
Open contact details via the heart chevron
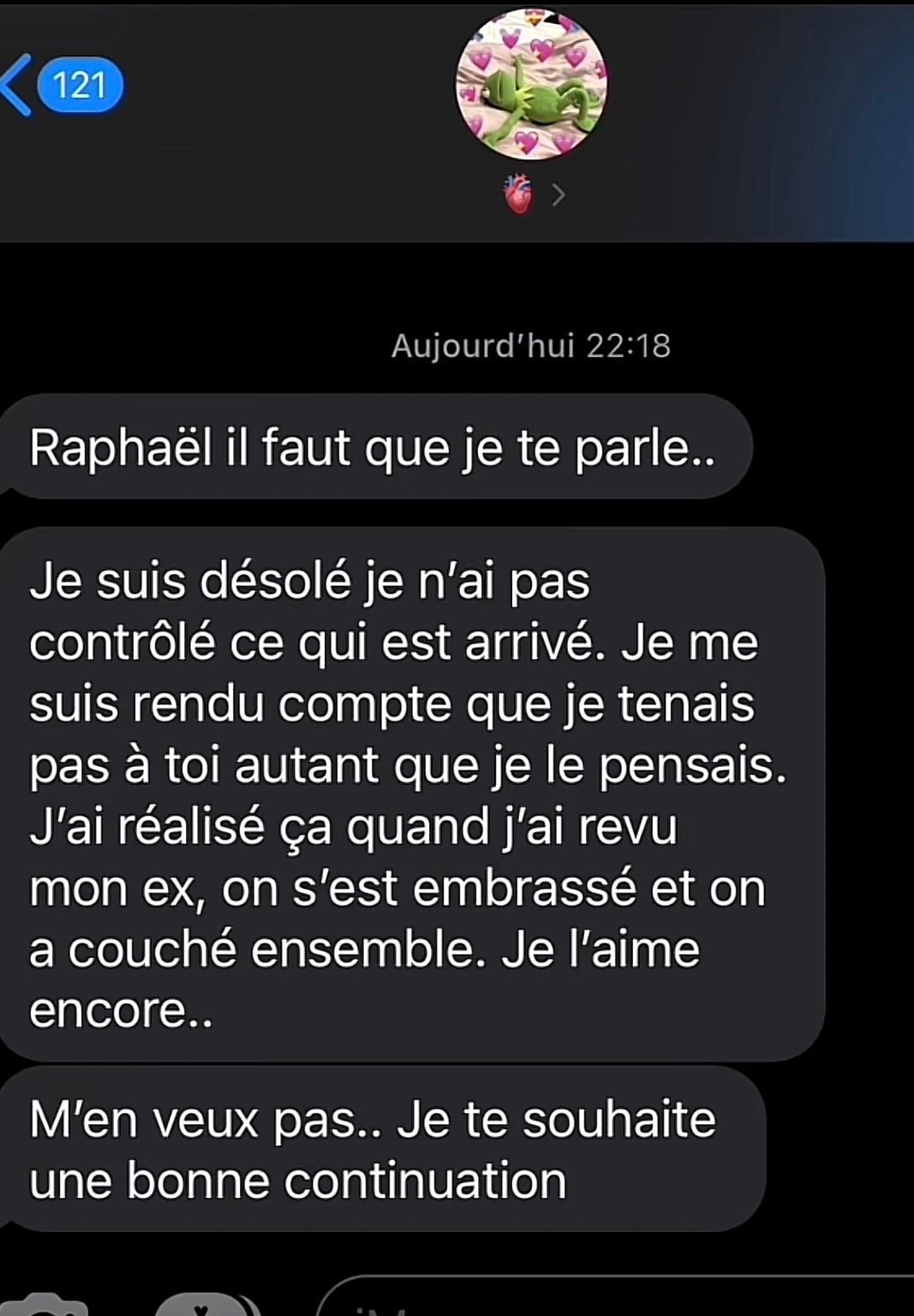(535, 194)
